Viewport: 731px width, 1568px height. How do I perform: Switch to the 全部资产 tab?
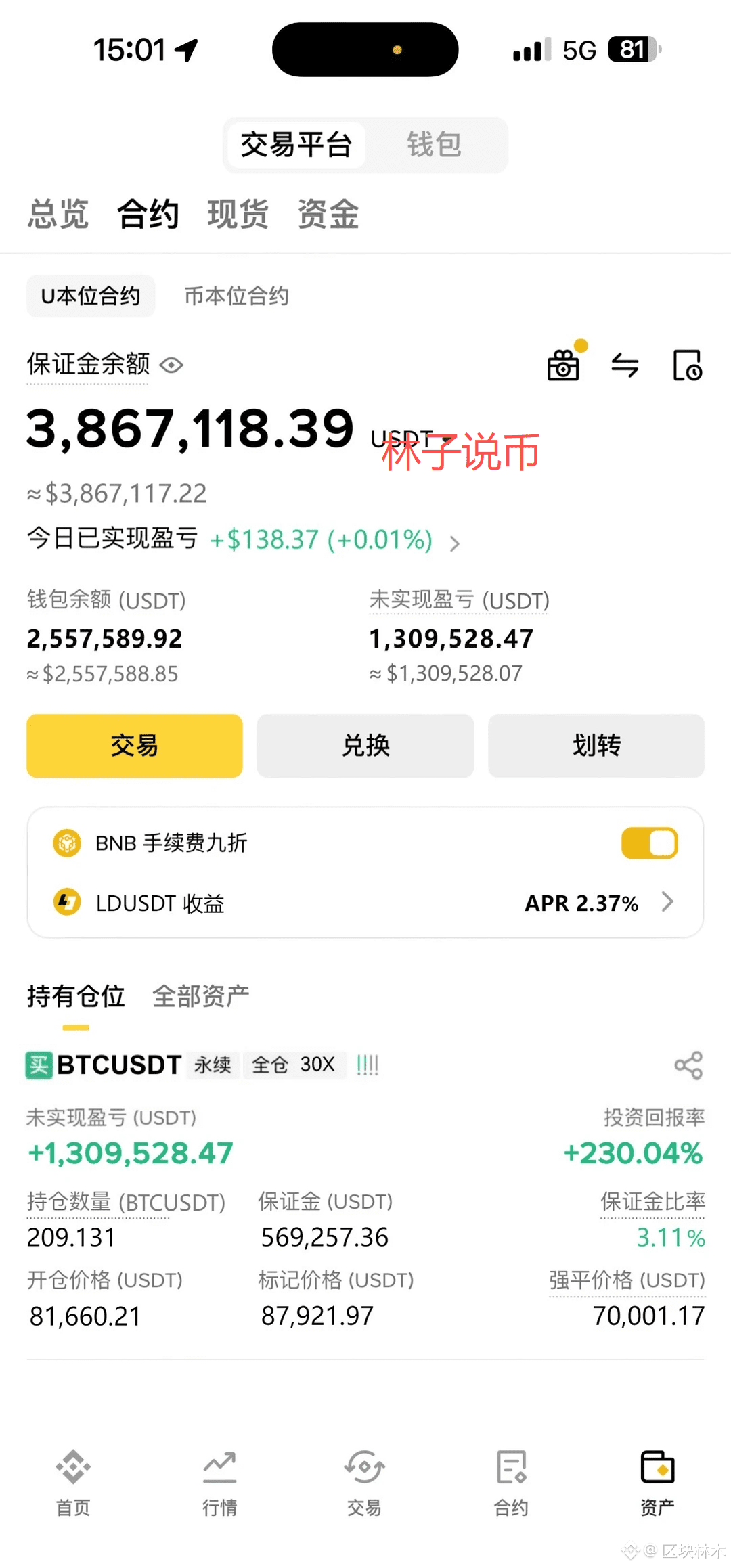(201, 996)
